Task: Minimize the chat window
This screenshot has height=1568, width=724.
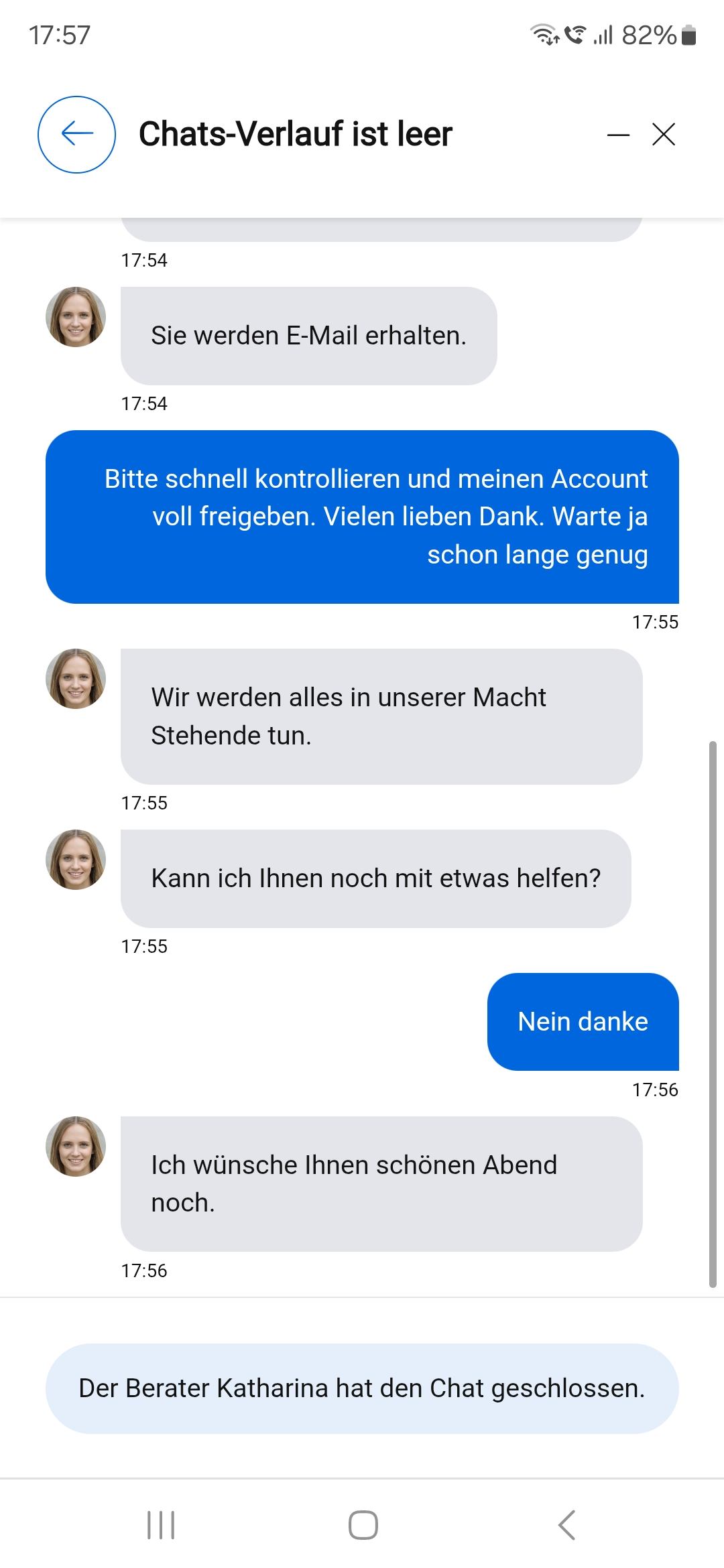Action: [618, 135]
